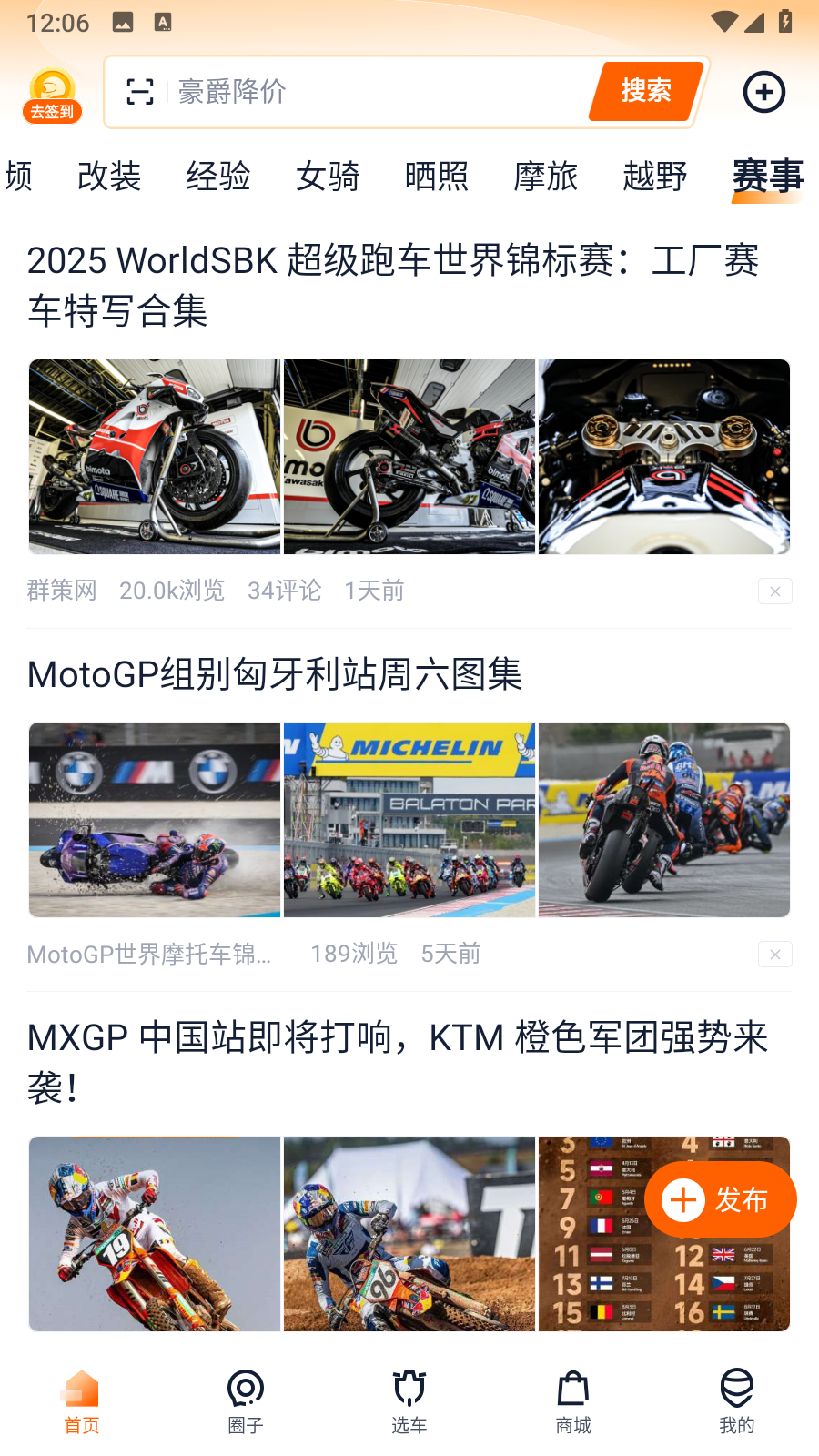
Task: Open the MXGP 中国站 article
Action: click(x=398, y=1061)
